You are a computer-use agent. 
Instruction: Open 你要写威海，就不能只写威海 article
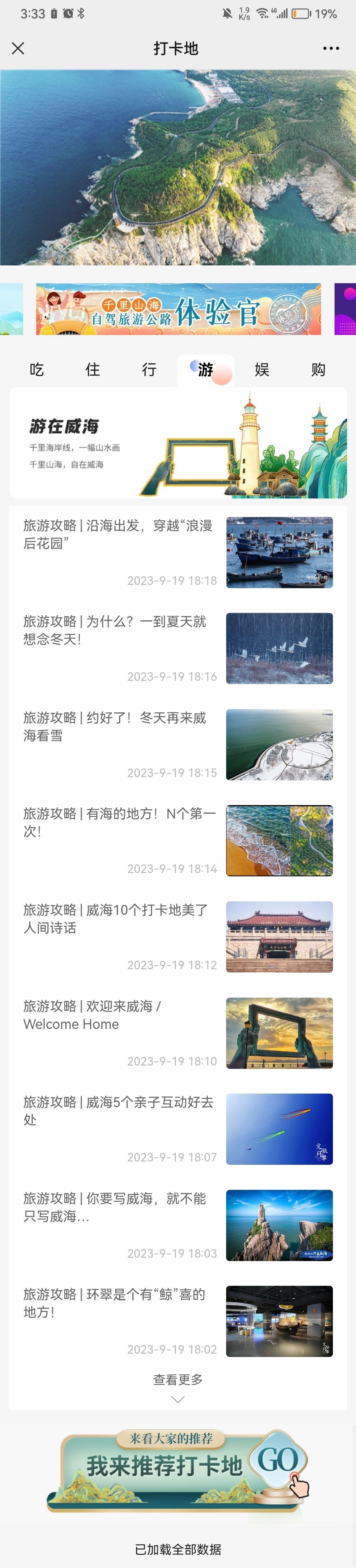pyautogui.click(x=118, y=1207)
